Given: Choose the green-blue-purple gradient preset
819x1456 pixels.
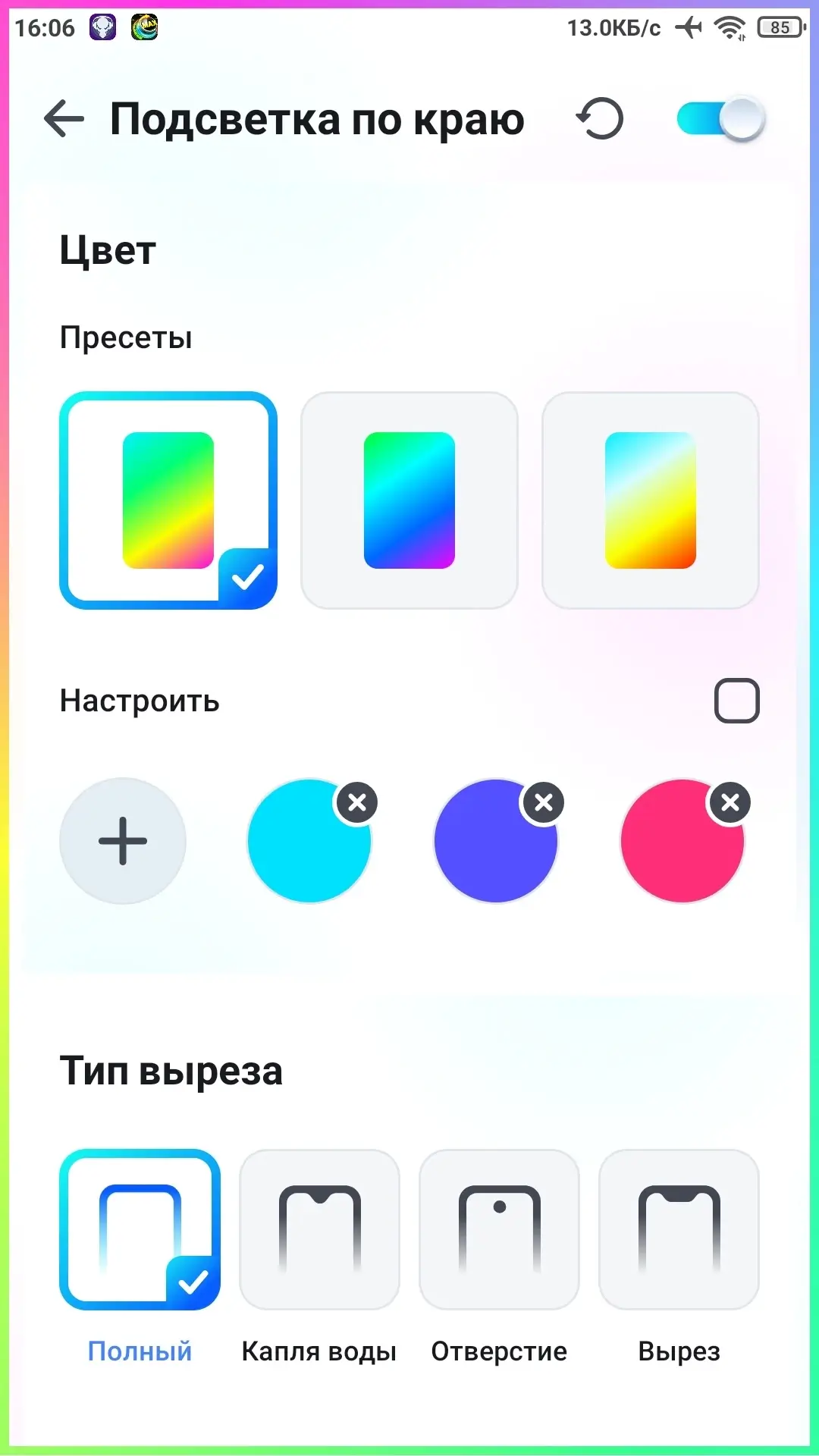Looking at the screenshot, I should coord(409,500).
